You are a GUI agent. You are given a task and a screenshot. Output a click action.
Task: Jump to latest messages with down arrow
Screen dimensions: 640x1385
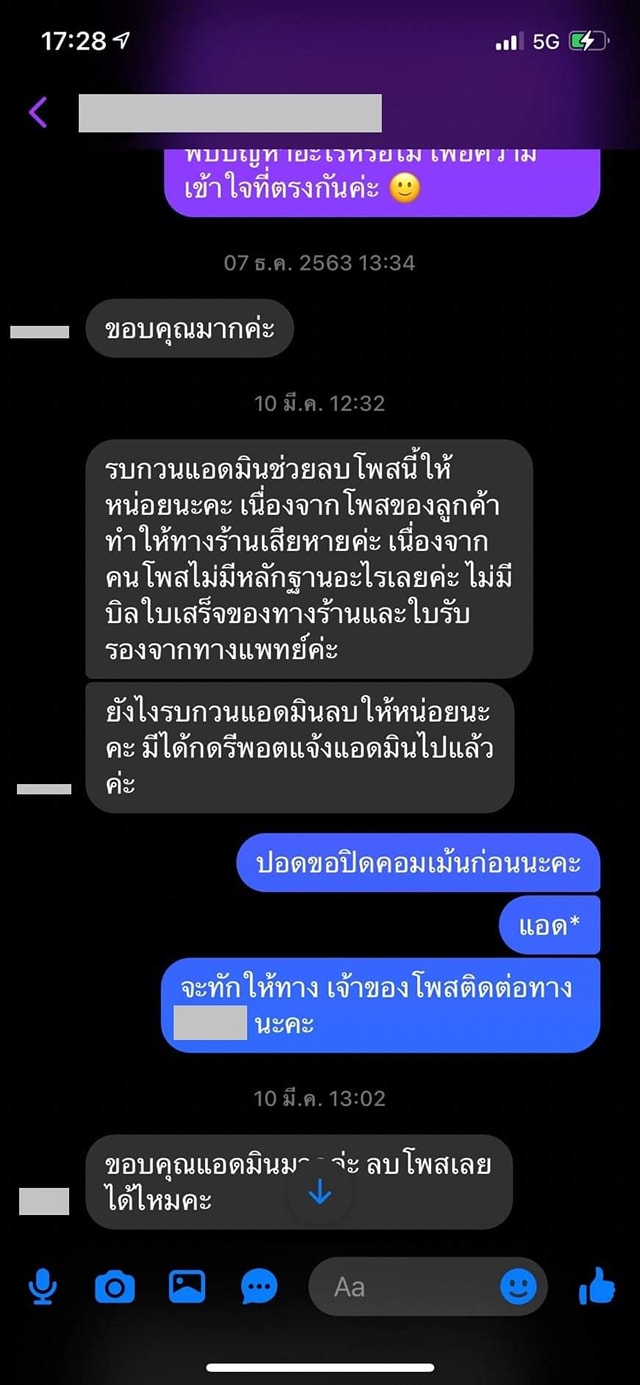point(319,1193)
